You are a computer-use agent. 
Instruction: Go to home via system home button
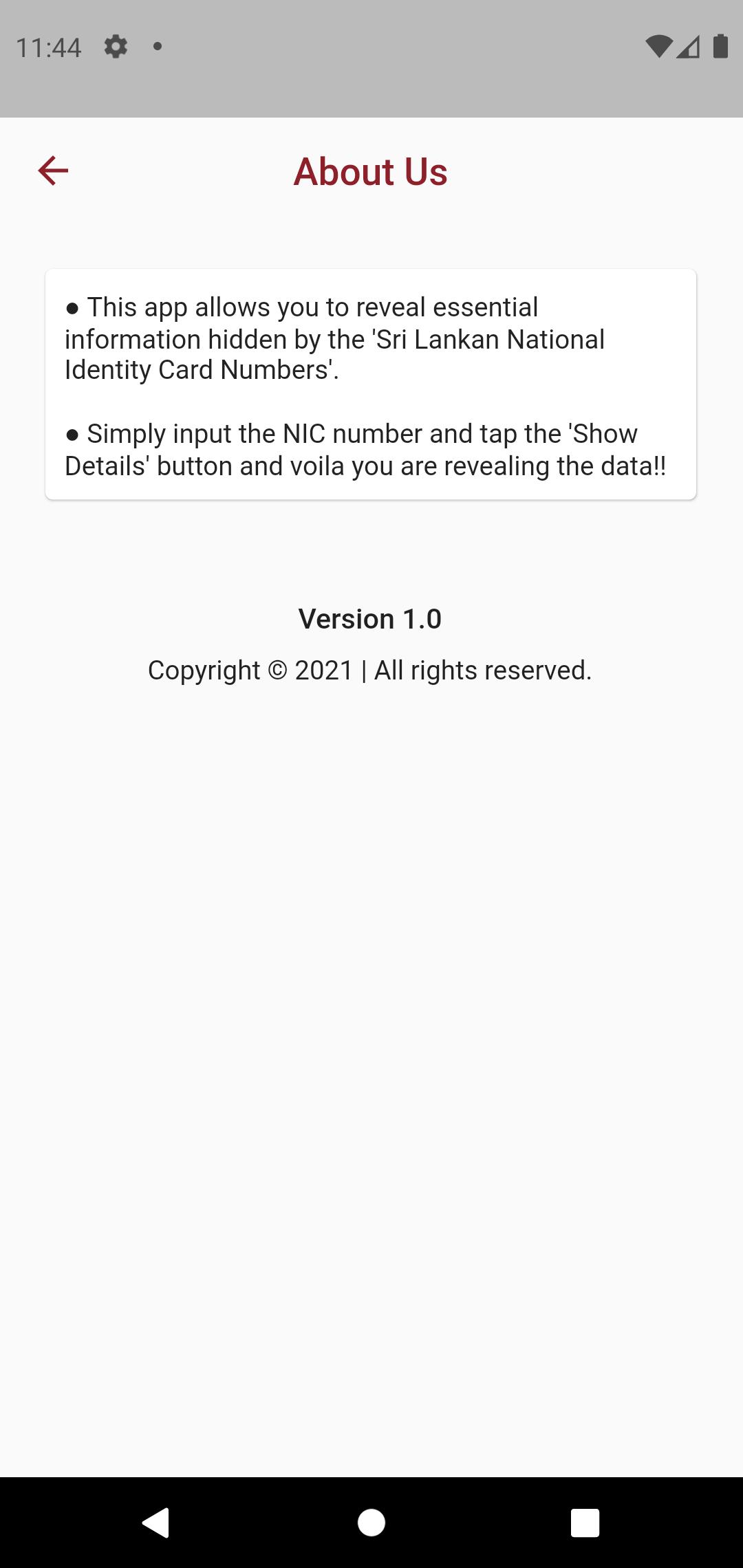point(371,1522)
